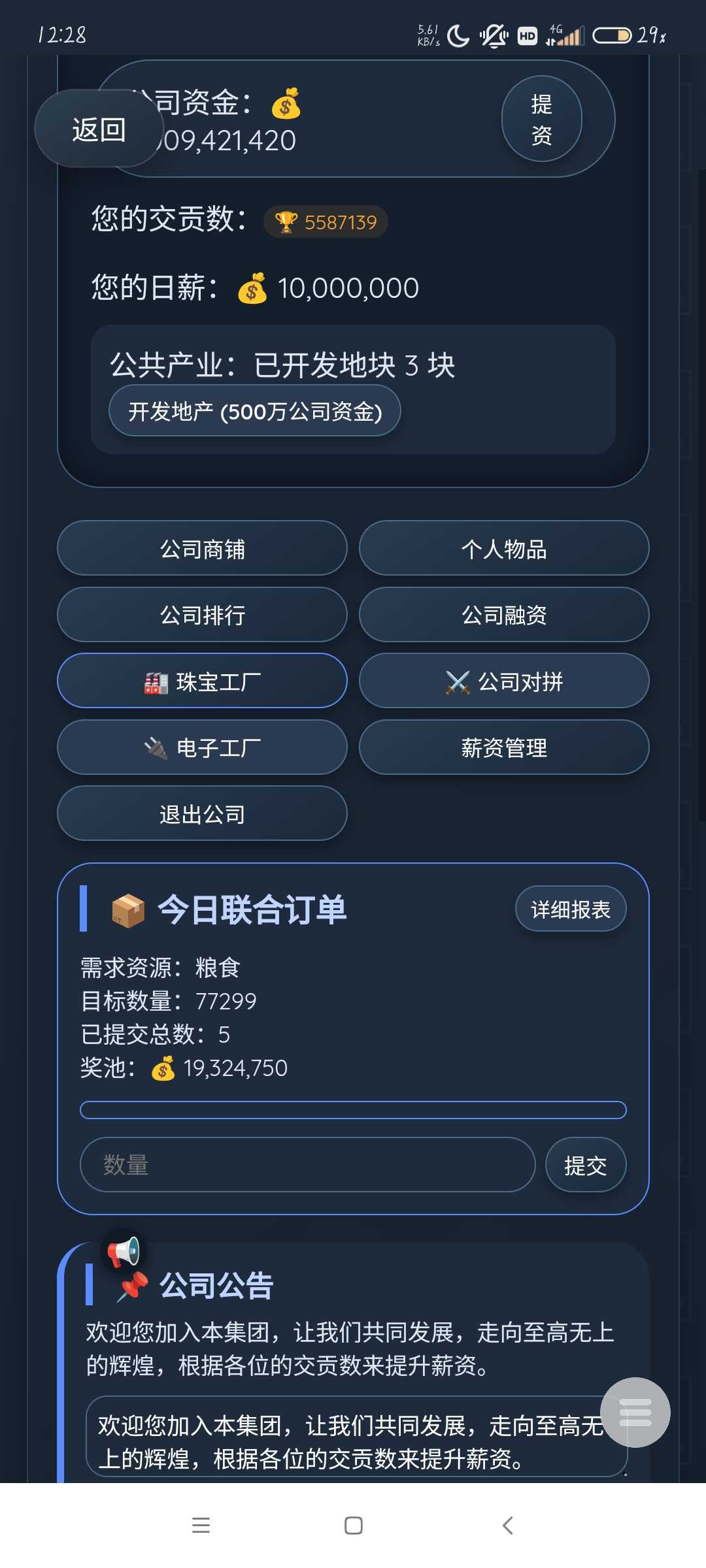
Task: Open 详细报表 for today's joint order
Action: [x=570, y=909]
